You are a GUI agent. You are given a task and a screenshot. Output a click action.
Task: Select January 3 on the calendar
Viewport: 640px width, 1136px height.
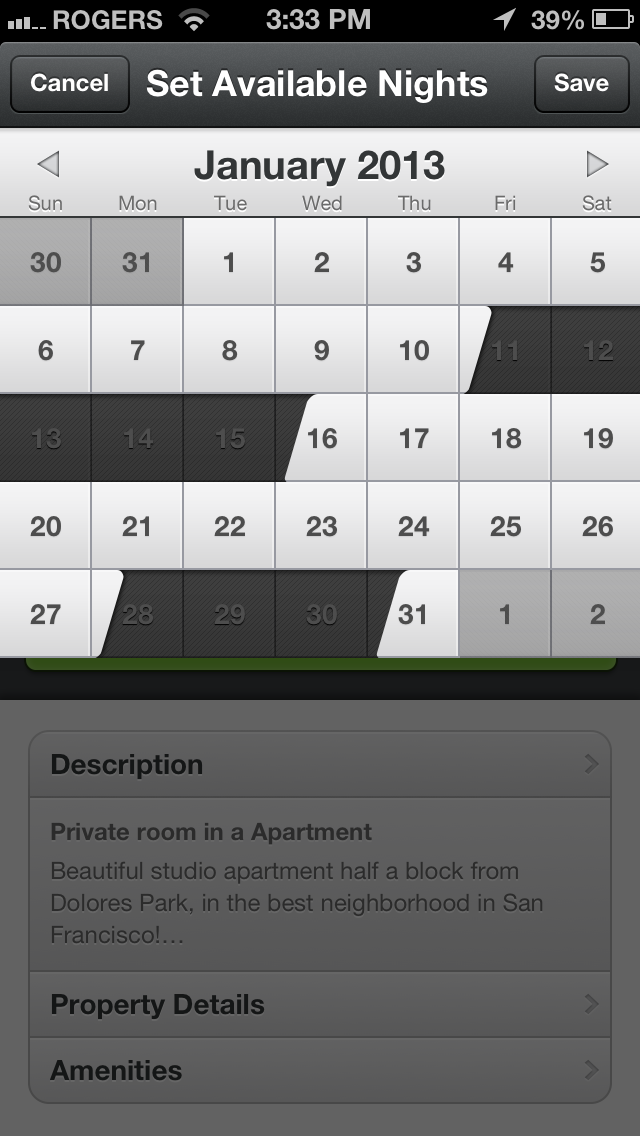[413, 262]
